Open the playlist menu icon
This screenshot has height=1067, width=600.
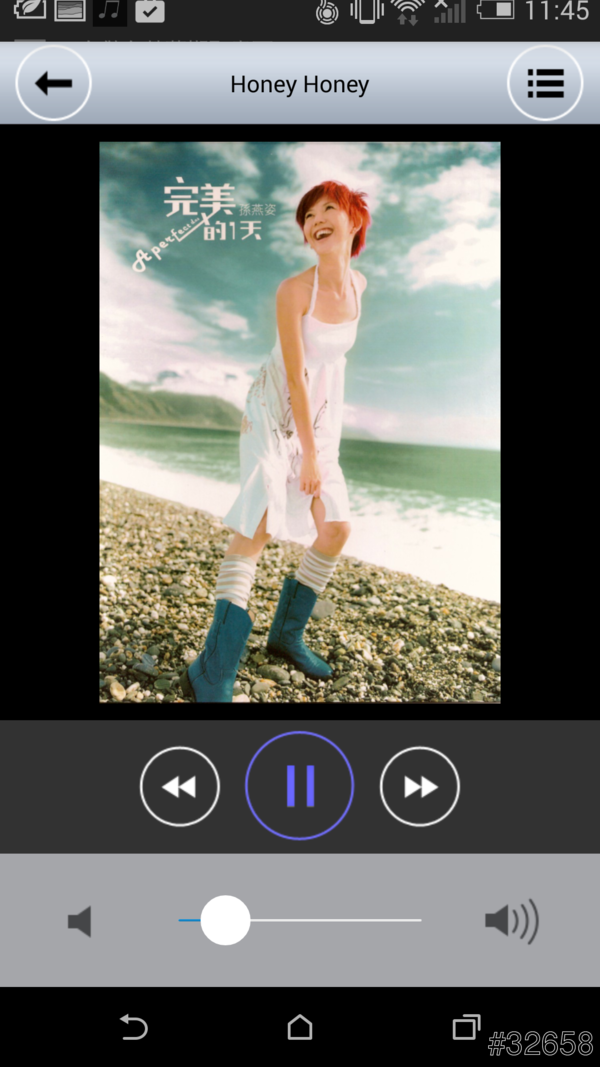pos(545,83)
